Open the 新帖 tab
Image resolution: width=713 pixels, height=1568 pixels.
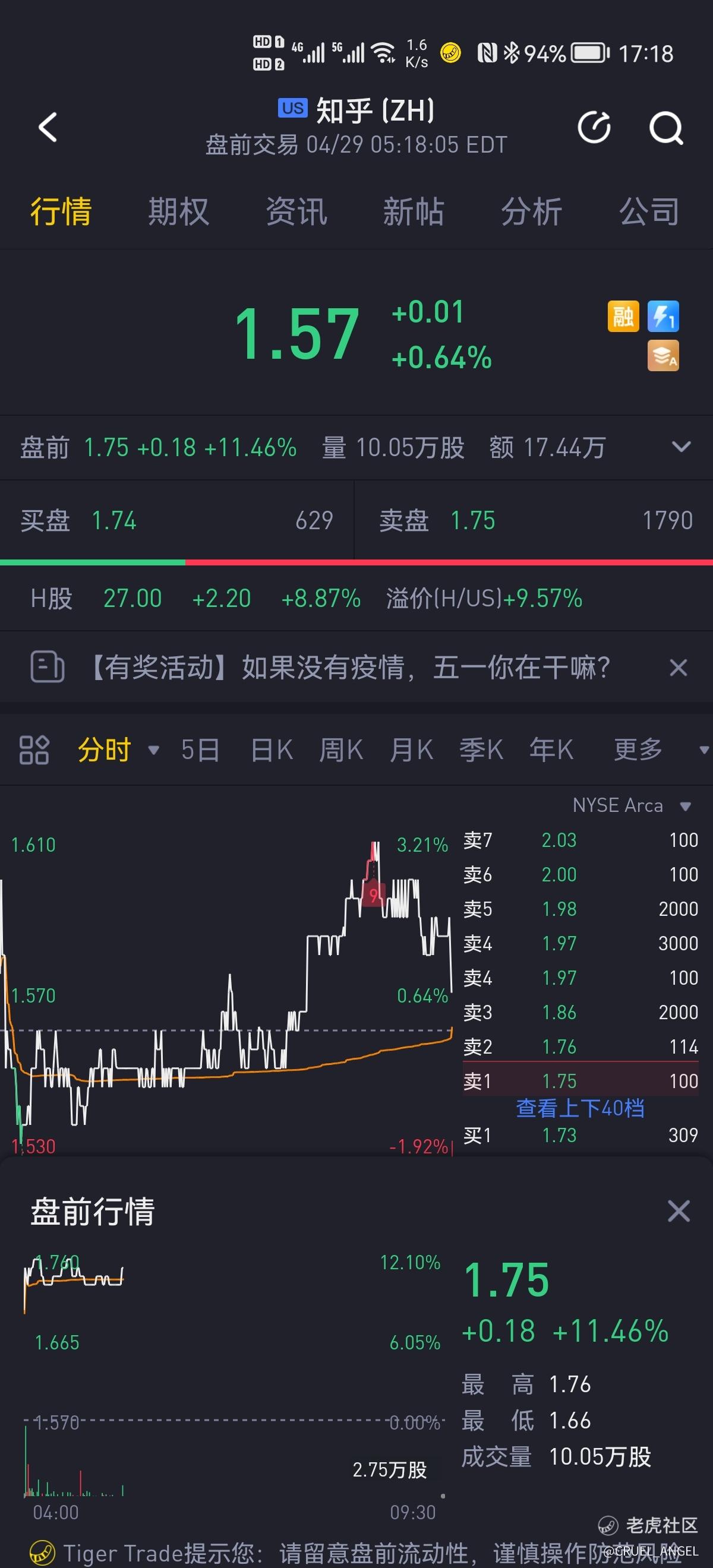pos(414,211)
